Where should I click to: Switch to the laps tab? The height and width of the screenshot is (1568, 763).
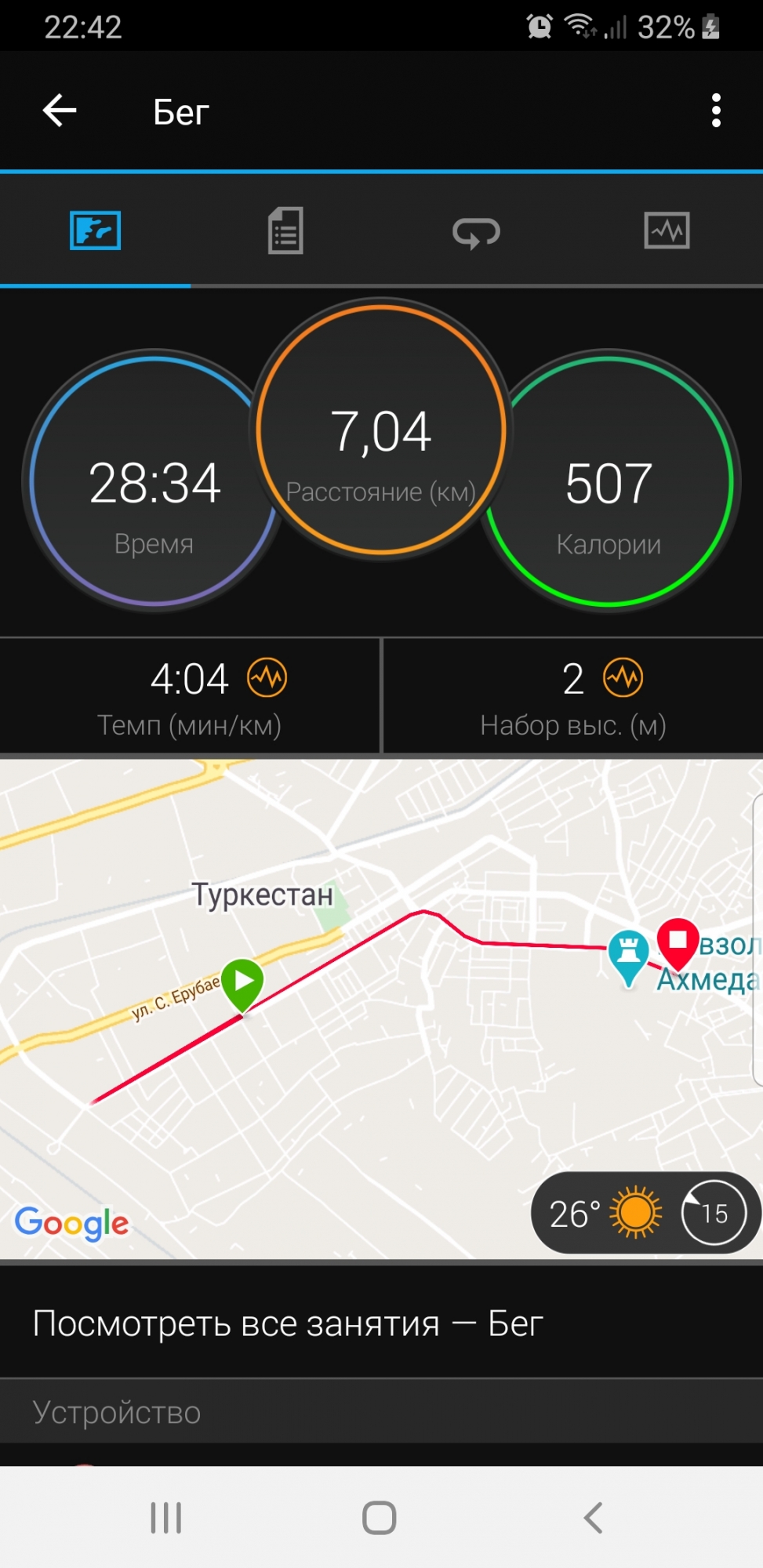tap(476, 232)
